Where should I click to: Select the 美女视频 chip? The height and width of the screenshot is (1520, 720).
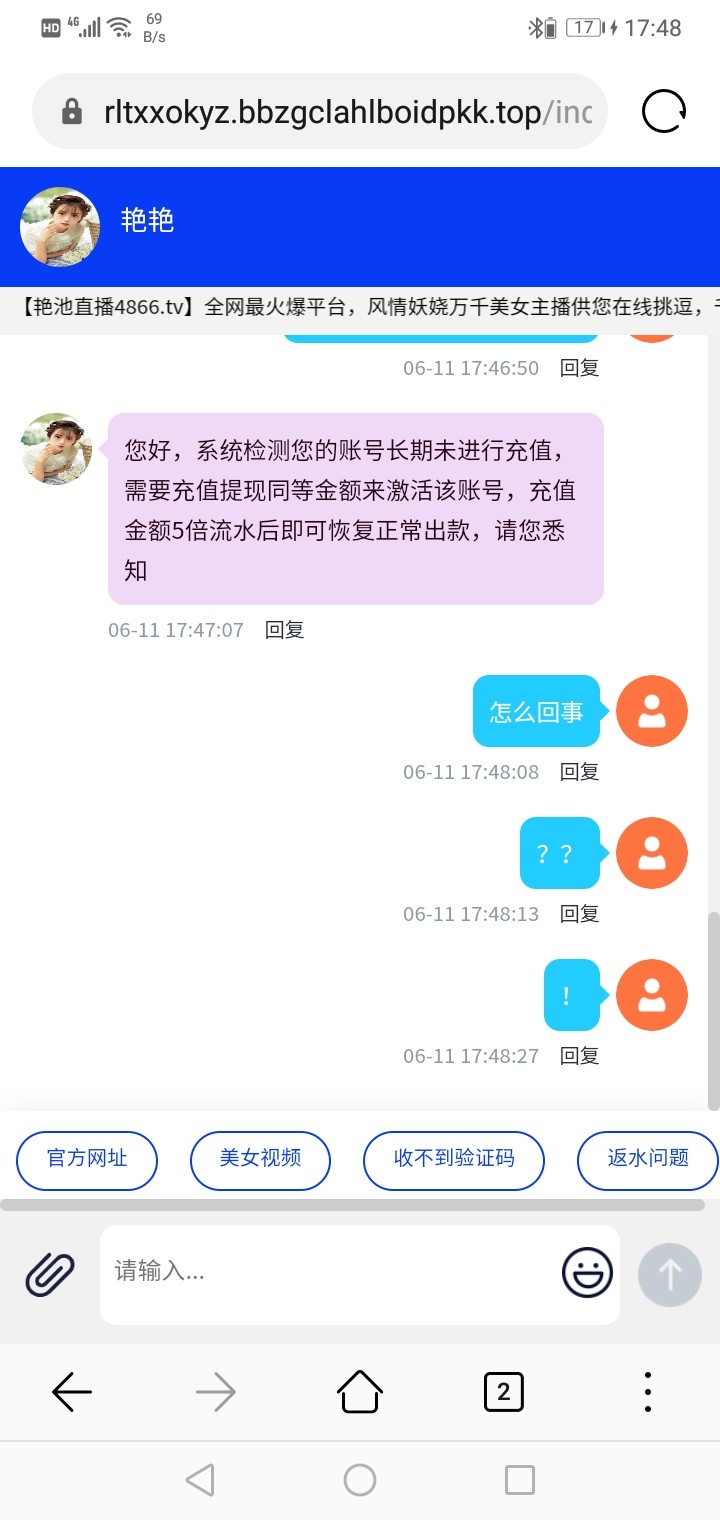(x=260, y=1160)
